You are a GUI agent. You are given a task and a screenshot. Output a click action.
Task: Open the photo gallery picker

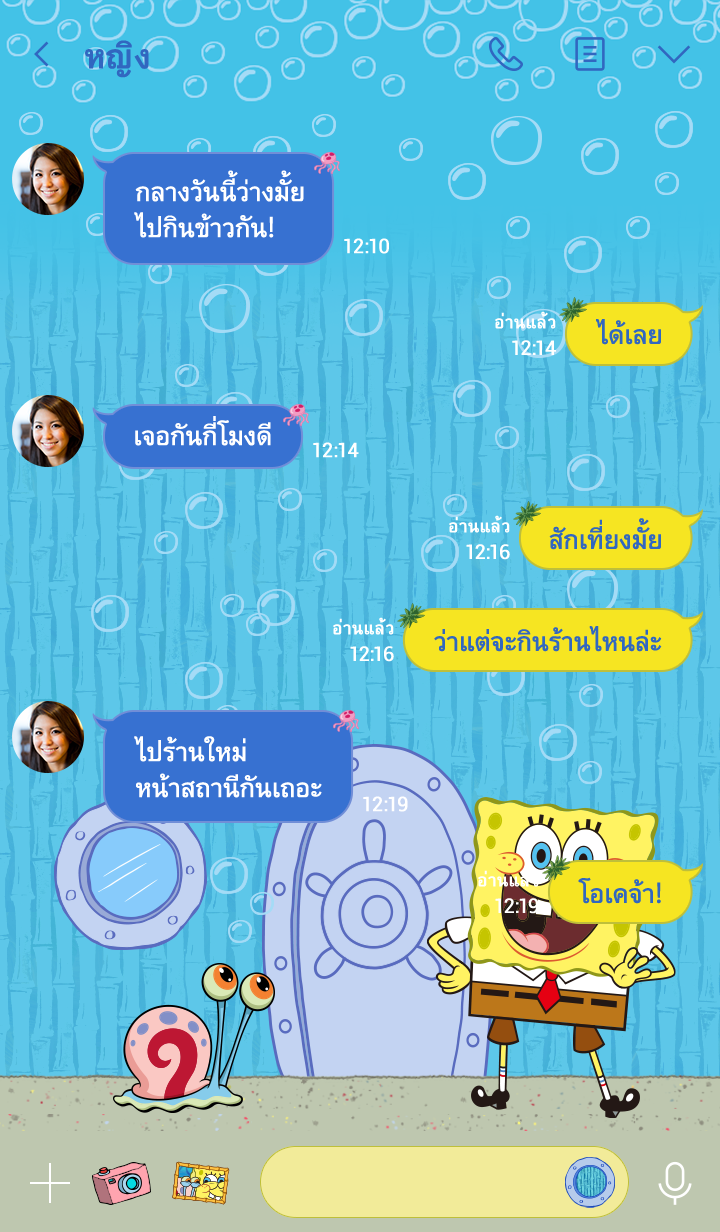pos(200,1183)
